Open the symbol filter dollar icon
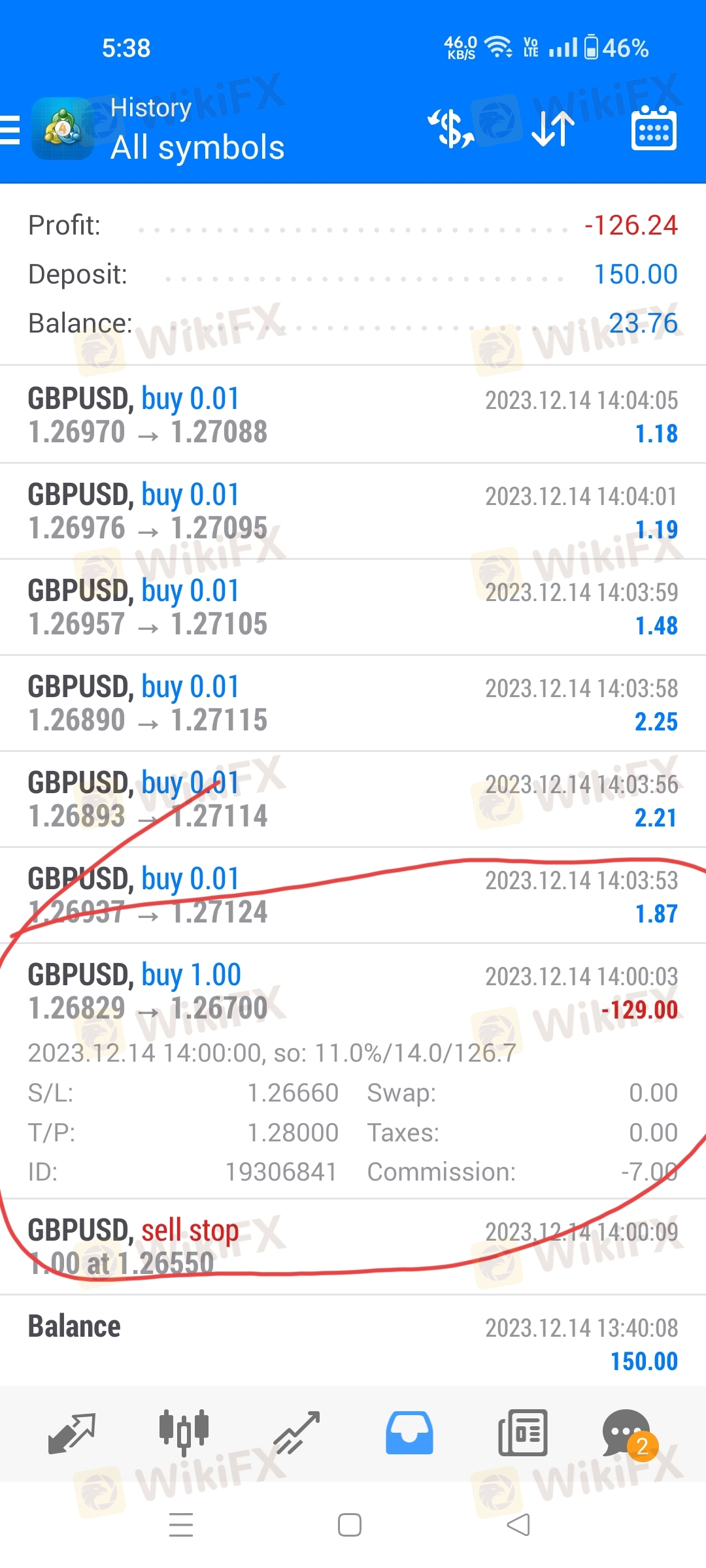 tap(450, 128)
